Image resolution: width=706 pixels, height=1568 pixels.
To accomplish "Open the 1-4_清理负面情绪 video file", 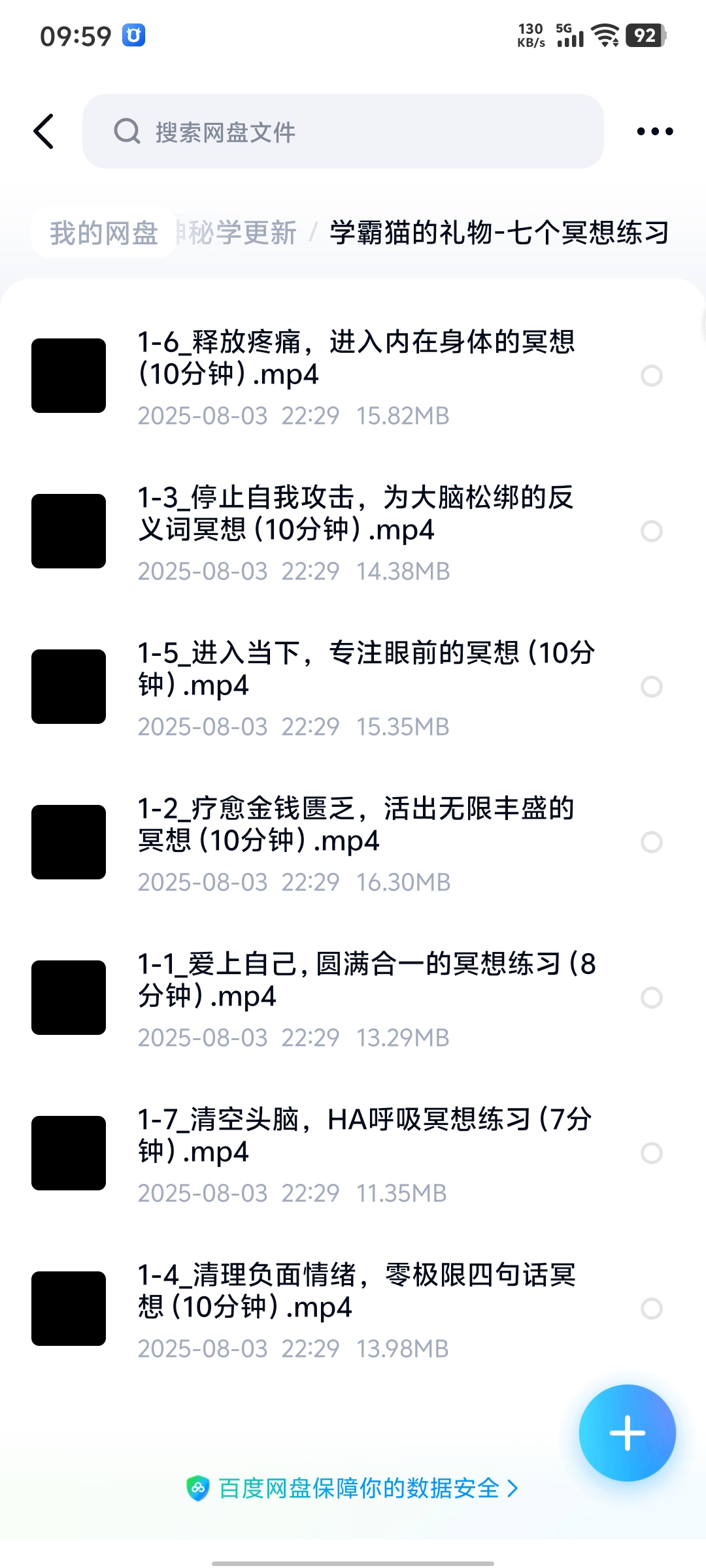I will [356, 1308].
